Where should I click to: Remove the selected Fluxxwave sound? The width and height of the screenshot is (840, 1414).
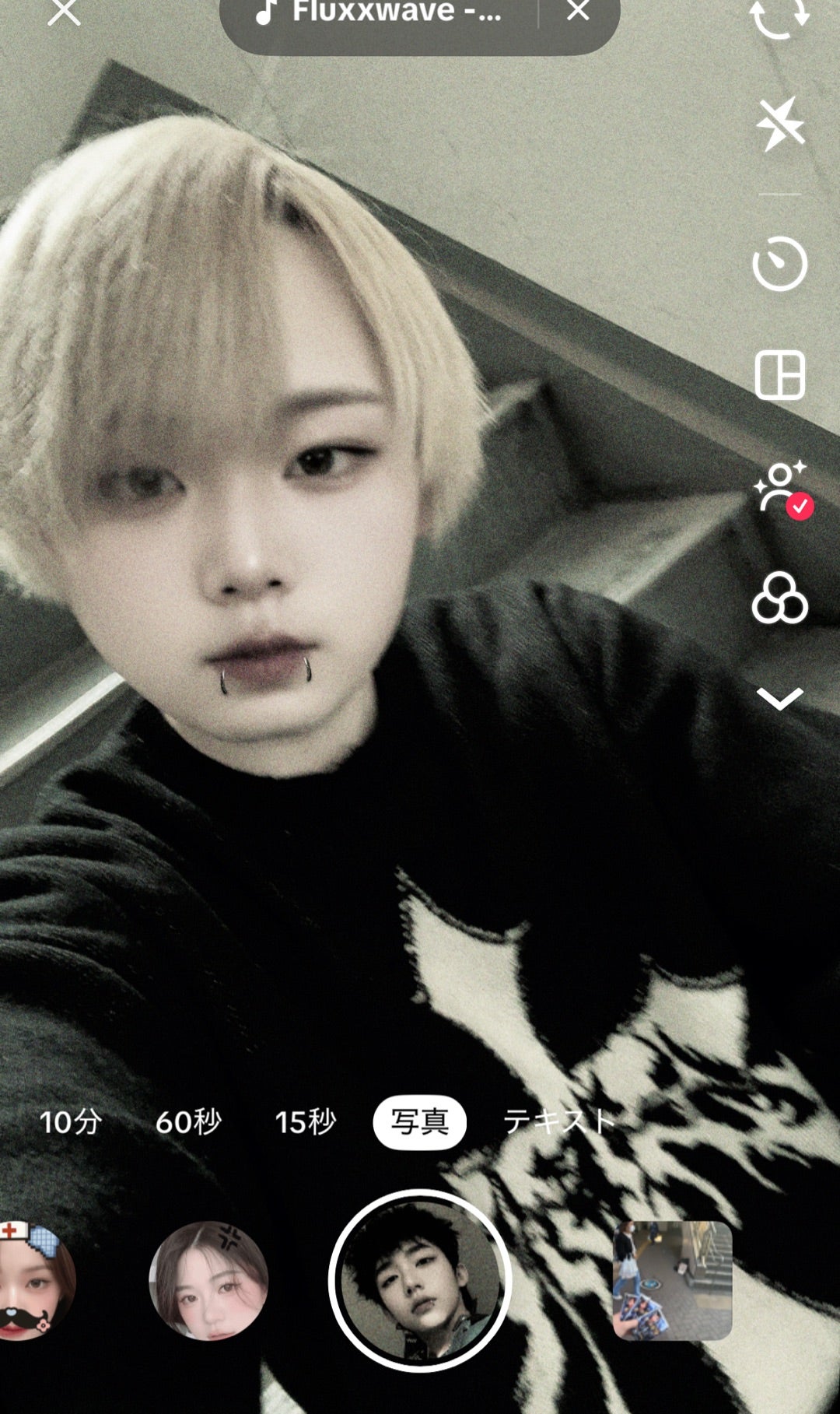pyautogui.click(x=578, y=12)
